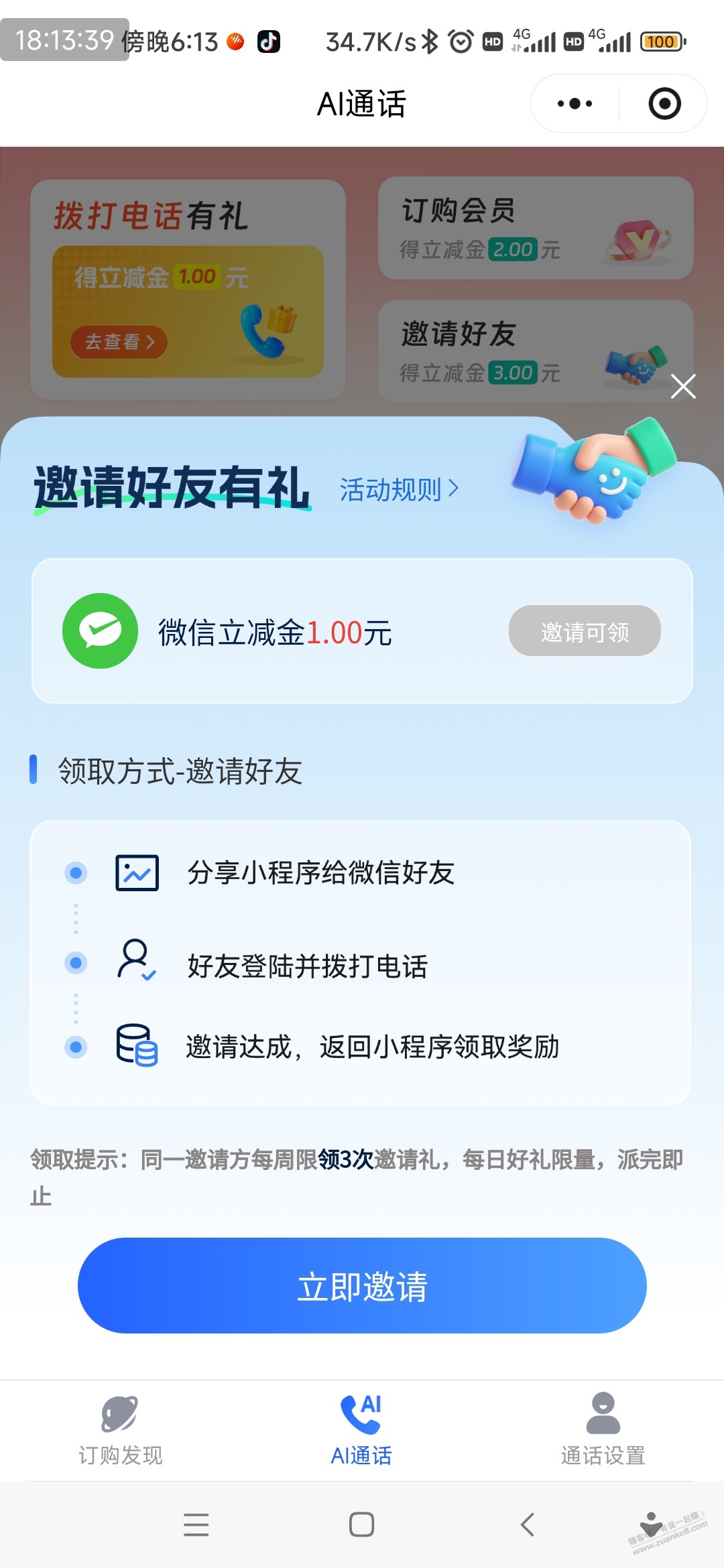Image resolution: width=724 pixels, height=1568 pixels.
Task: Go back with the system back button
Action: (x=528, y=1524)
